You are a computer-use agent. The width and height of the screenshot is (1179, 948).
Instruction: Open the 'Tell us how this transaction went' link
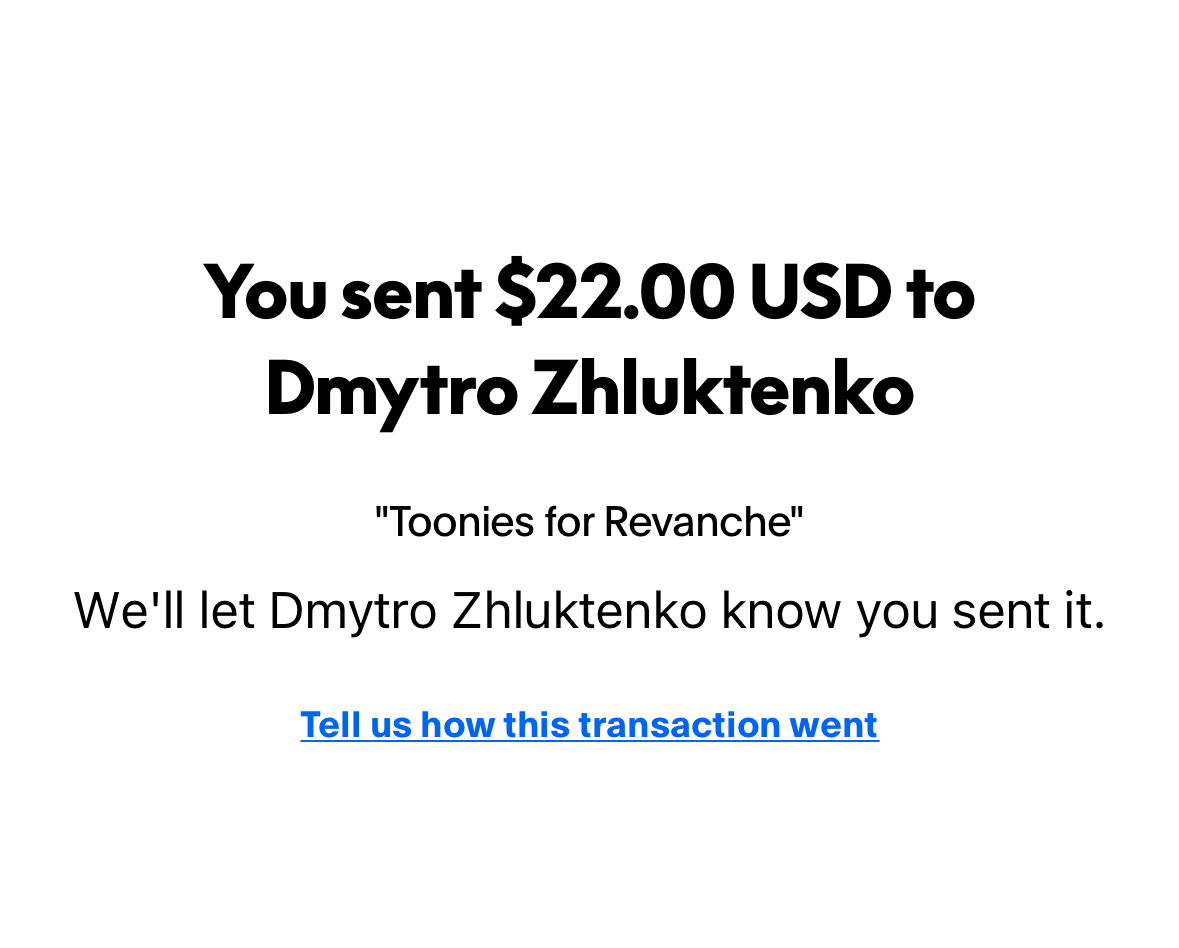pyautogui.click(x=589, y=724)
